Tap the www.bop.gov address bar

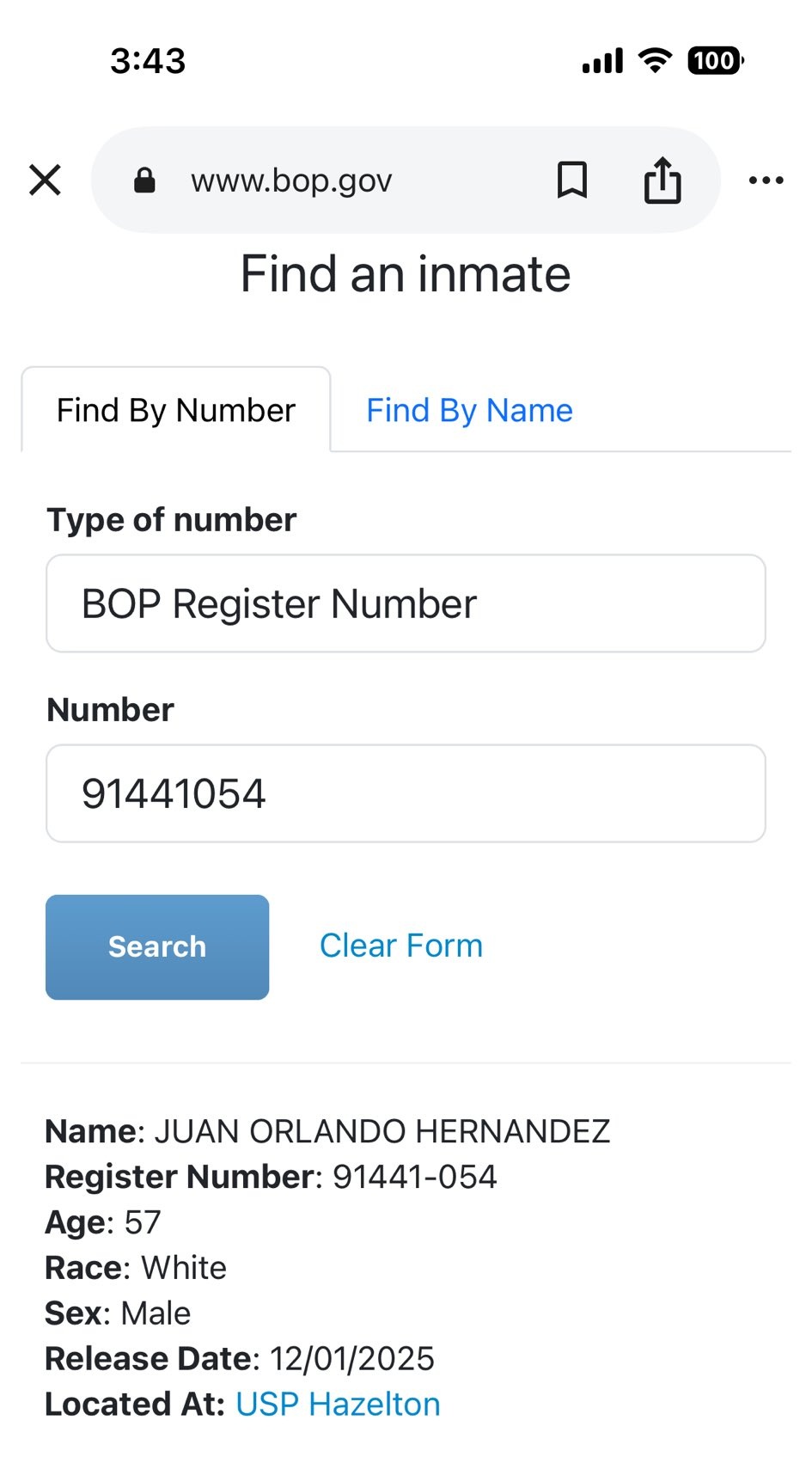coord(292,181)
